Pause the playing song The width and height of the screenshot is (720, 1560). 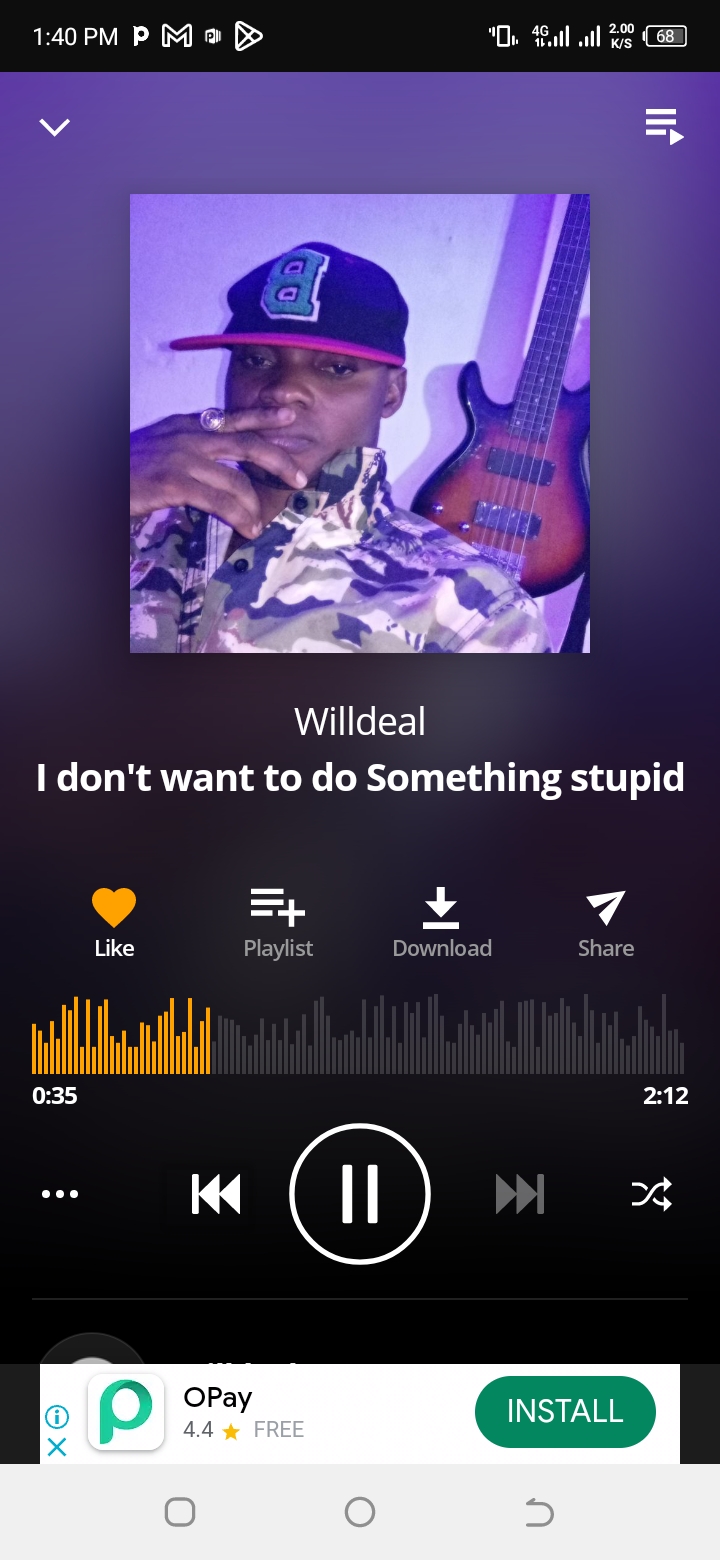(360, 1194)
